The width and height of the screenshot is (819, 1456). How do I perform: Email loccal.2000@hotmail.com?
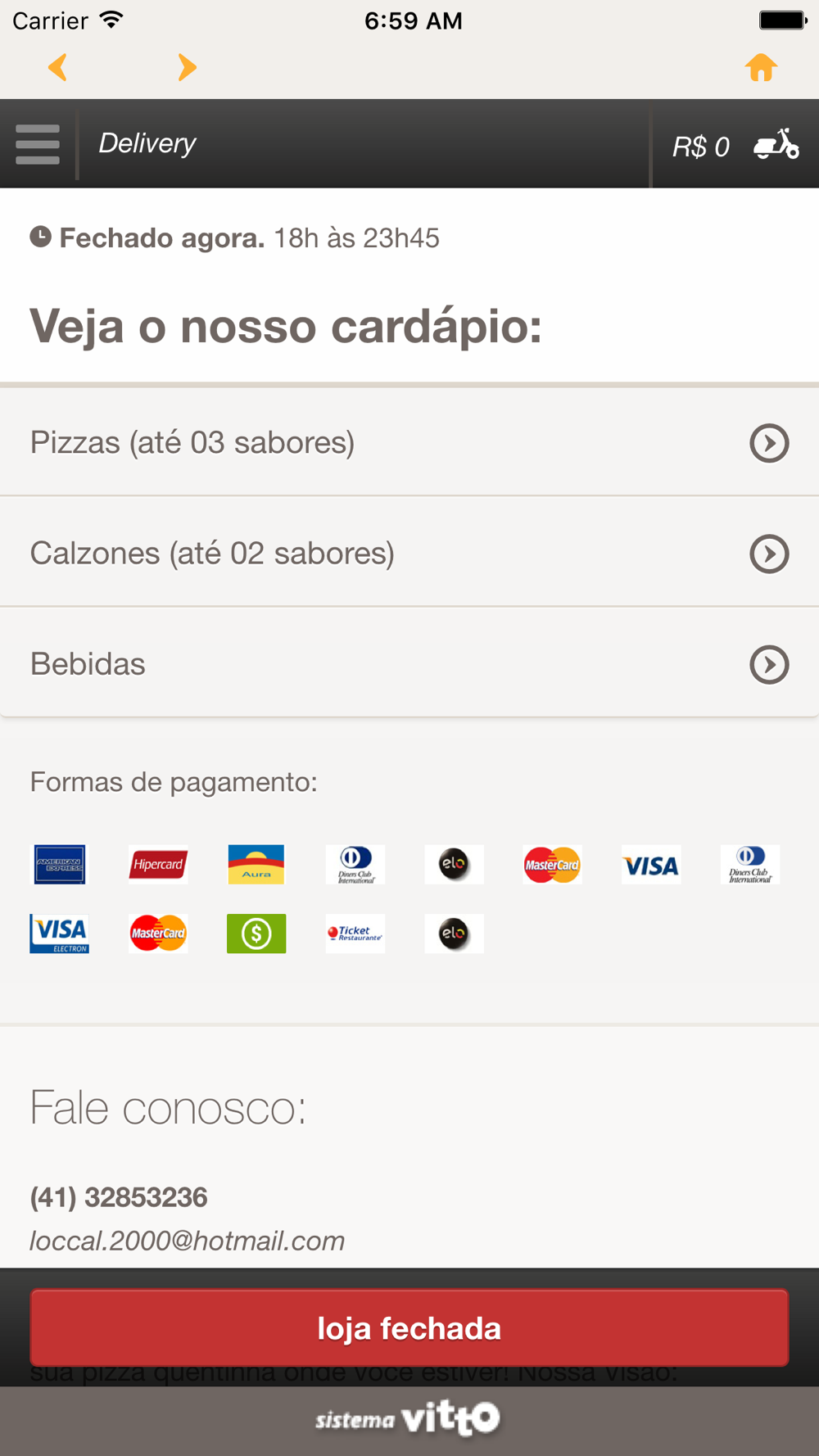coord(188,1241)
